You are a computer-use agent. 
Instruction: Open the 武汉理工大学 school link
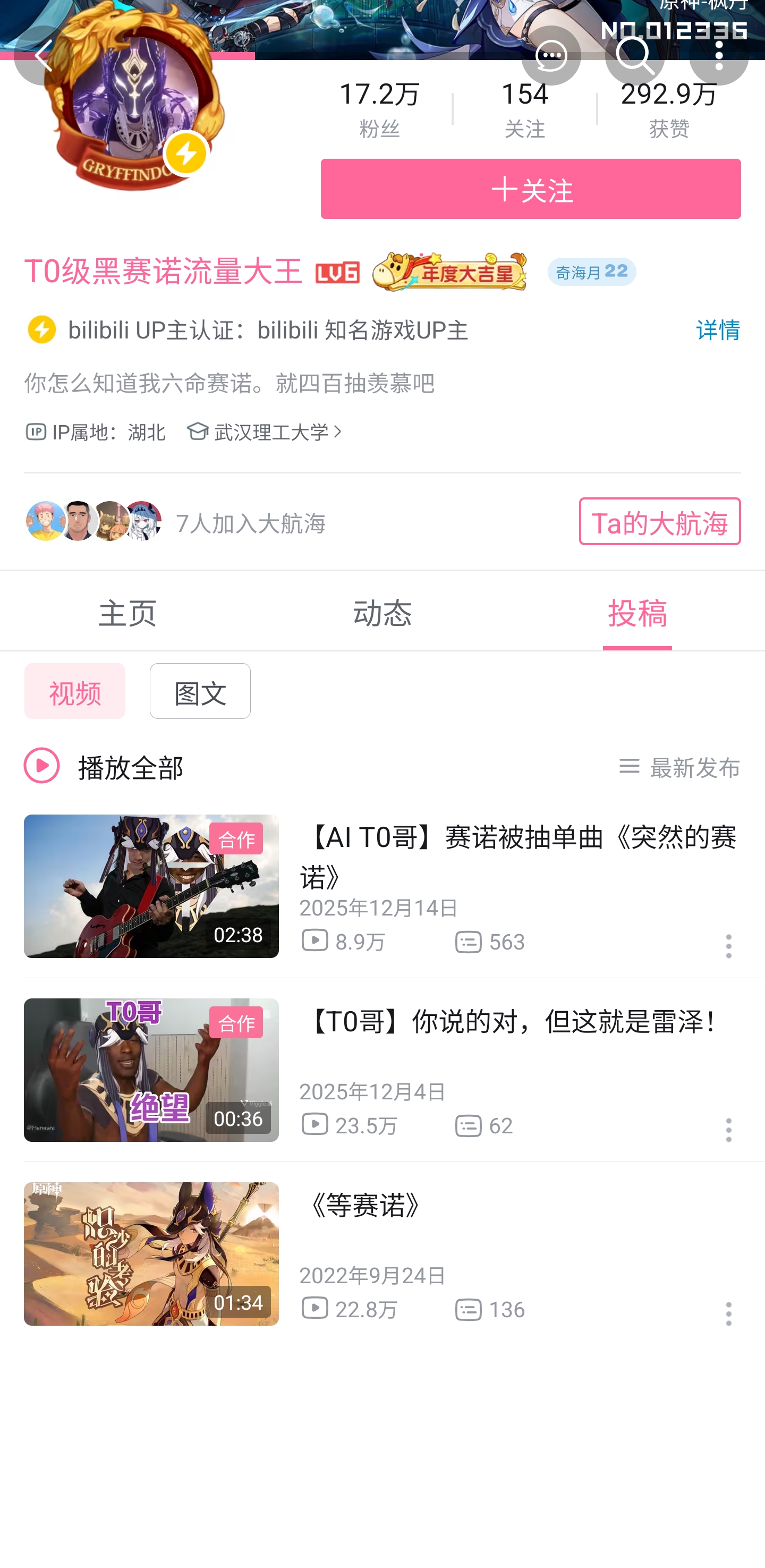[271, 432]
